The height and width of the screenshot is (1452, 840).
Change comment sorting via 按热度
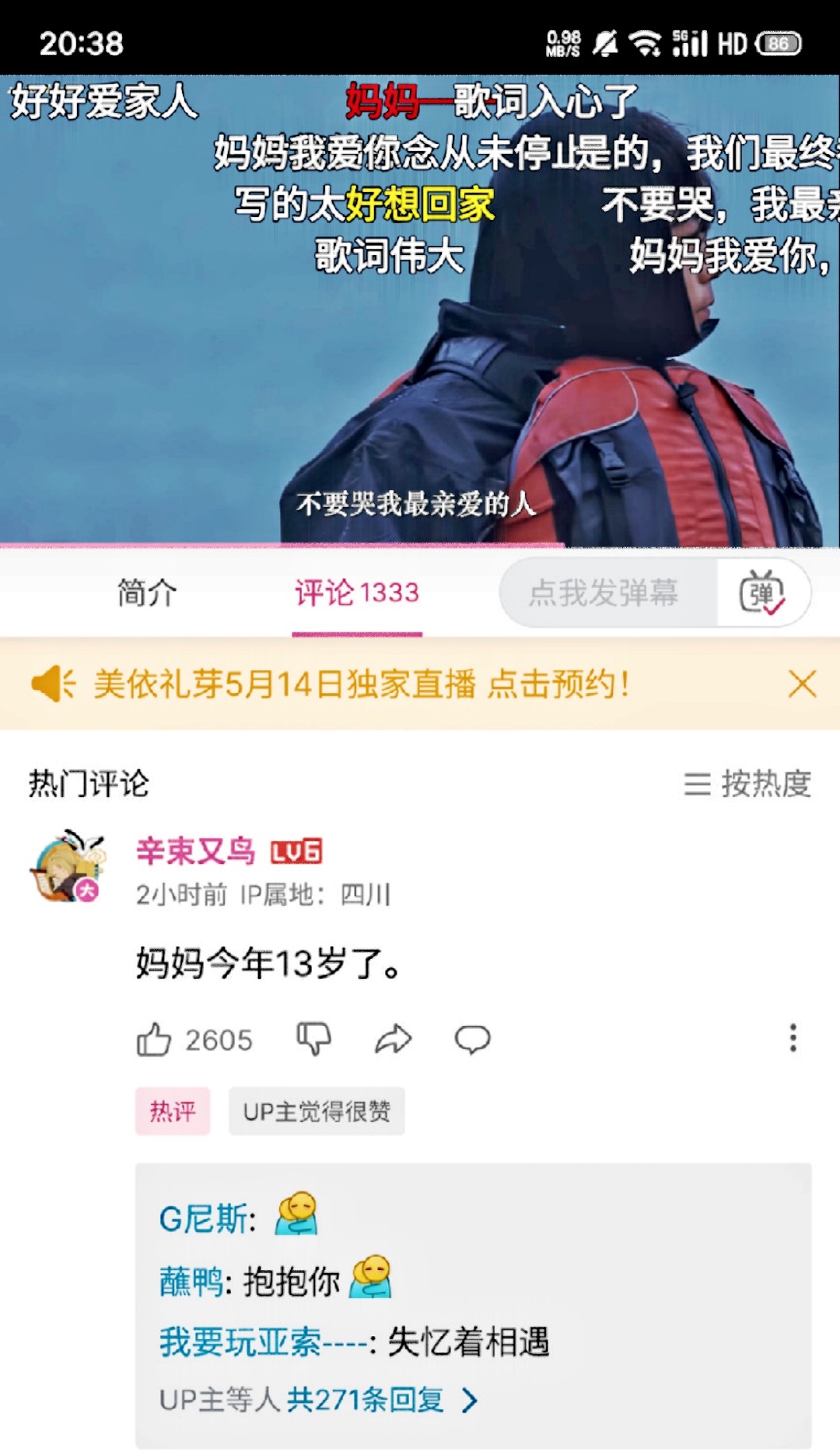tap(747, 783)
